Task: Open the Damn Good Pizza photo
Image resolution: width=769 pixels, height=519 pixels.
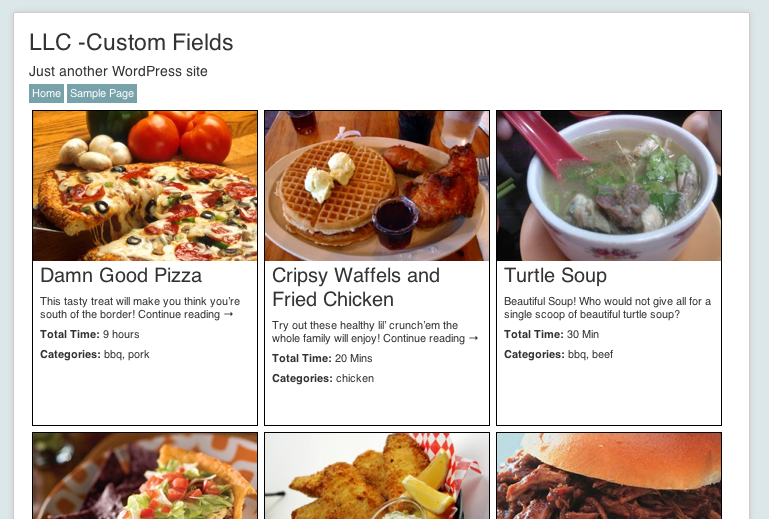Action: click(145, 186)
